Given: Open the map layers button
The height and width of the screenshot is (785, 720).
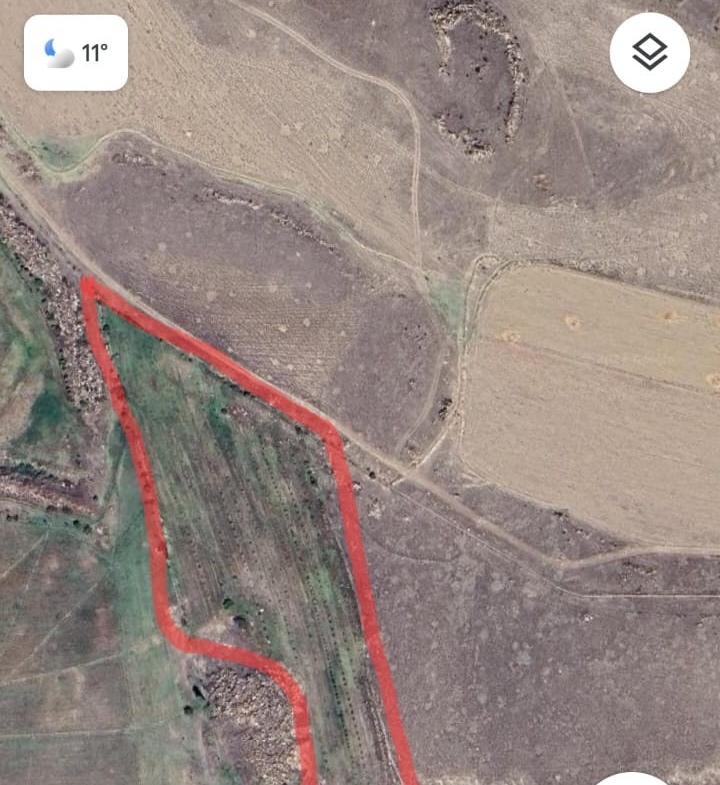Looking at the screenshot, I should [x=650, y=52].
